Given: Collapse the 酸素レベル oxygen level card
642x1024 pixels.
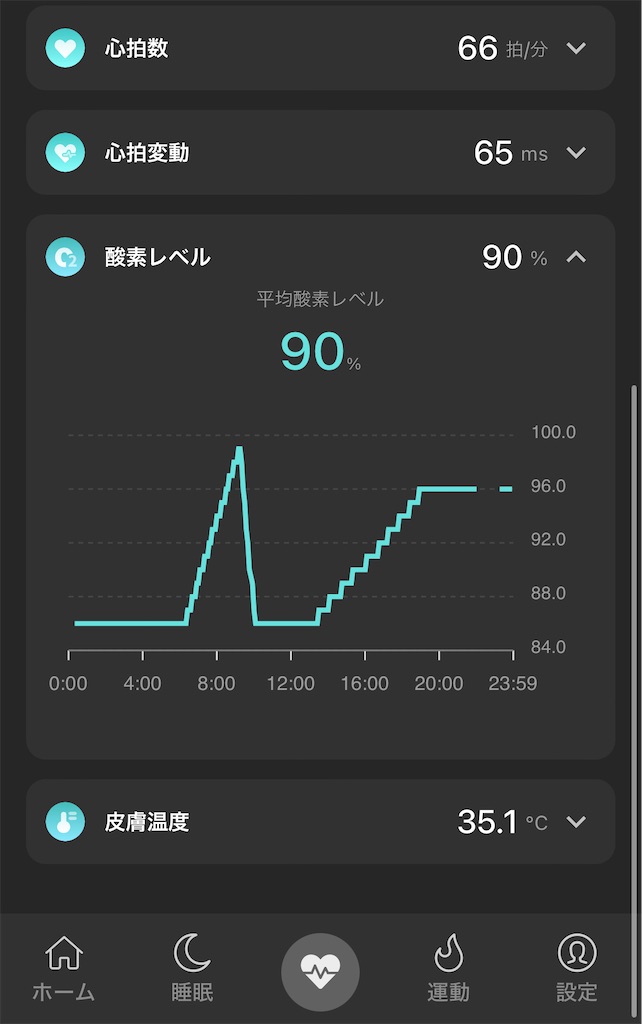Looking at the screenshot, I should (x=576, y=257).
